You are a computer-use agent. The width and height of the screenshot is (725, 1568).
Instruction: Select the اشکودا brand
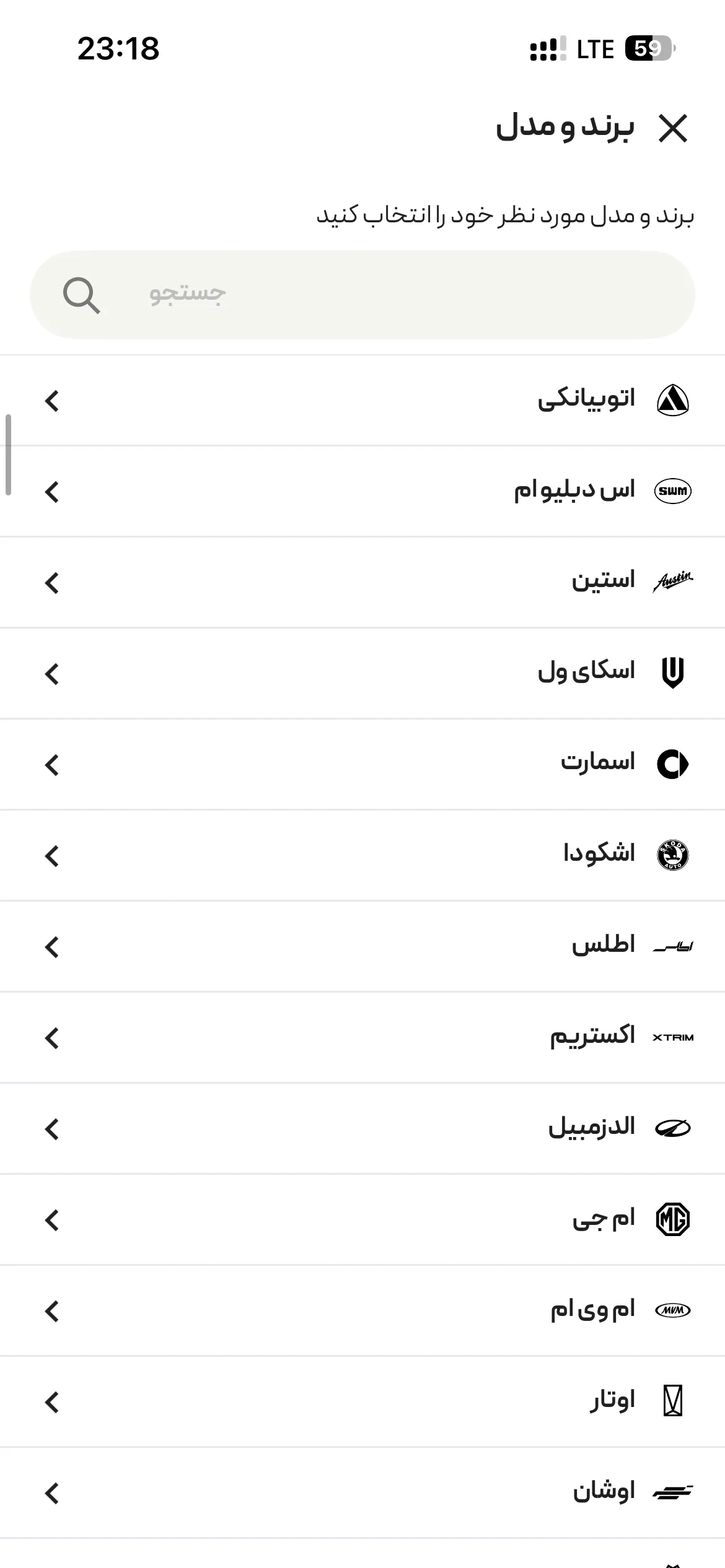pos(362,855)
